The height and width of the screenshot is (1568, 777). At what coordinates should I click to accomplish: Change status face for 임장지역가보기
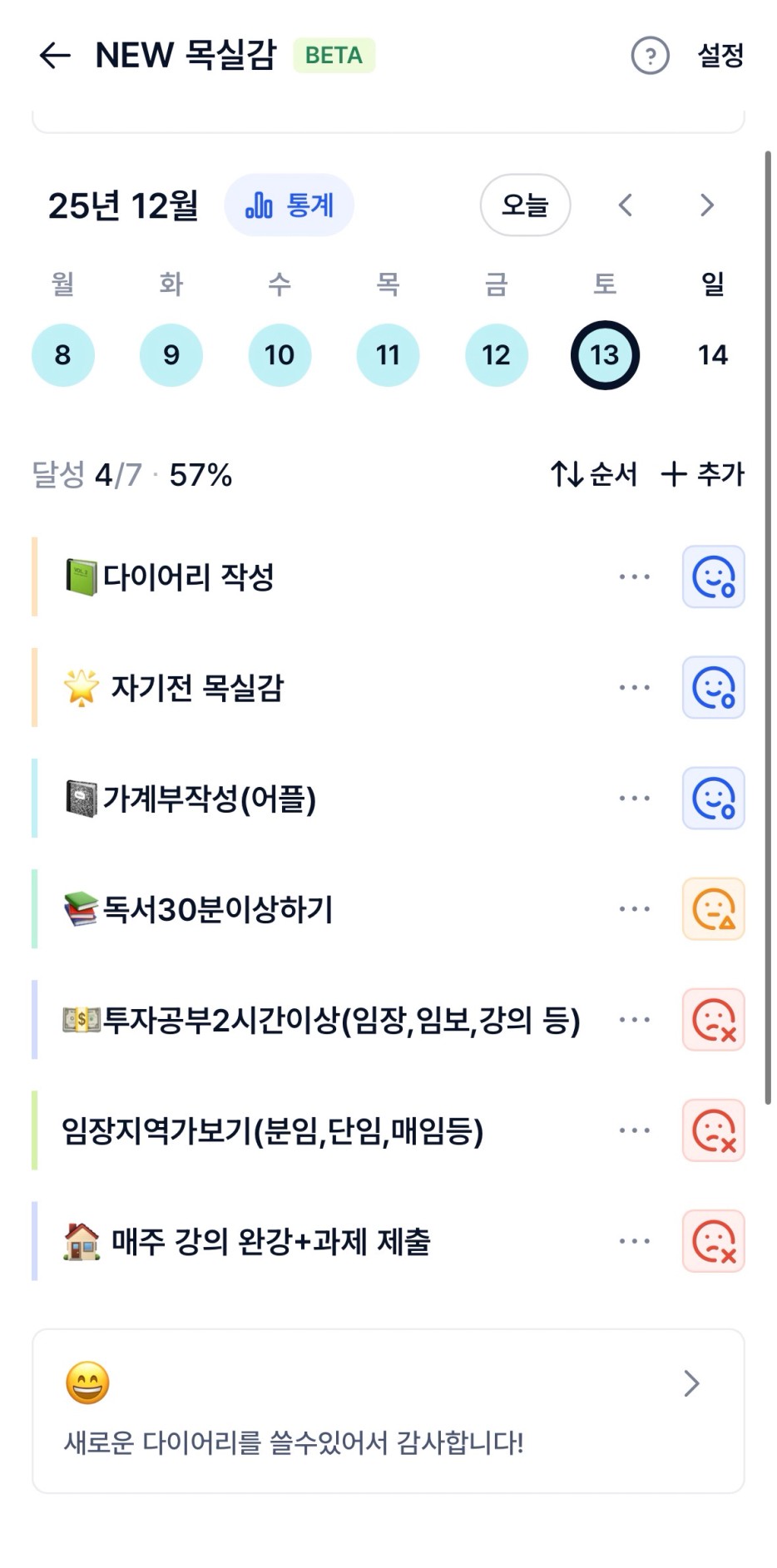coord(713,1130)
